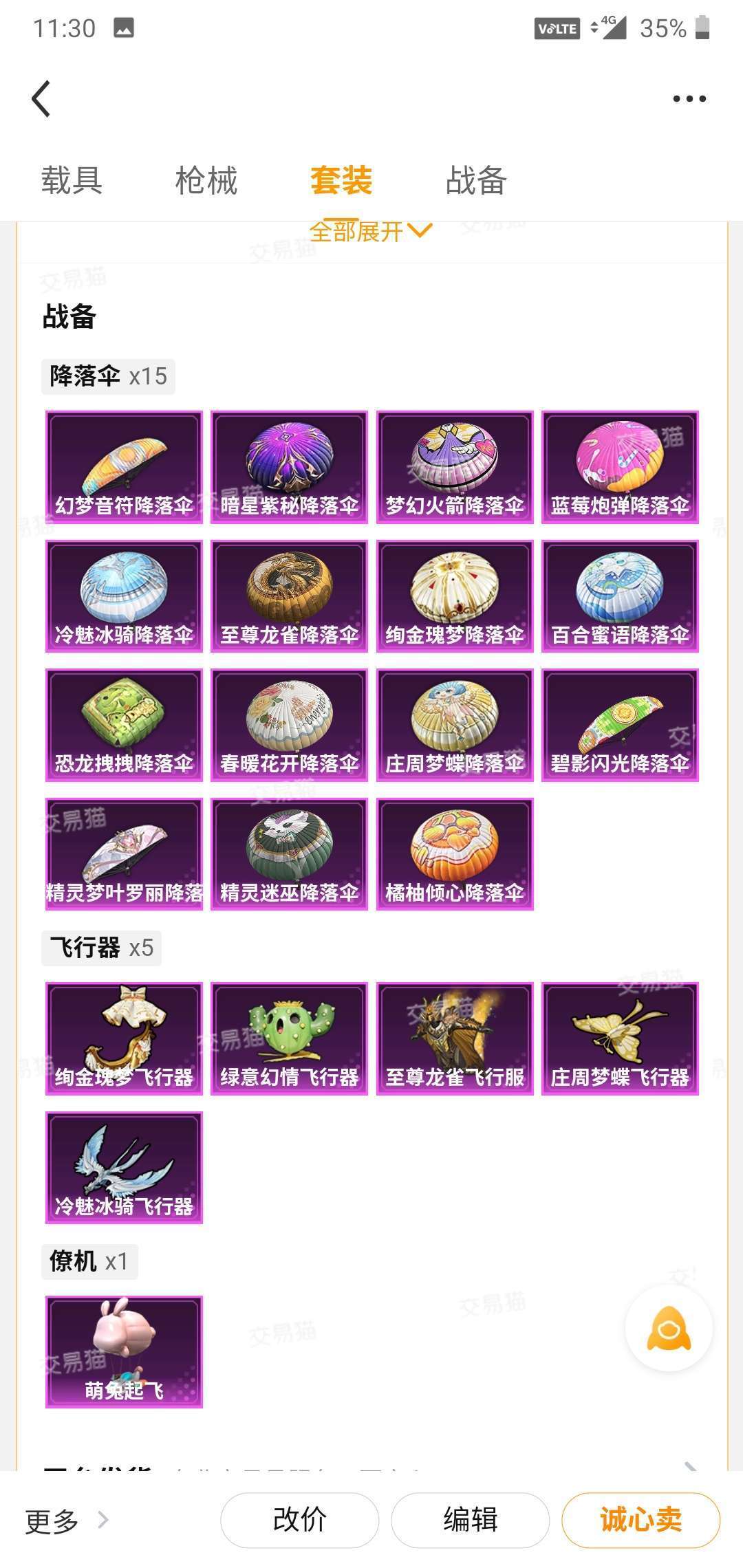The width and height of the screenshot is (743, 1568).
Task: Tap the 诚心卖 button
Action: pos(640,1519)
